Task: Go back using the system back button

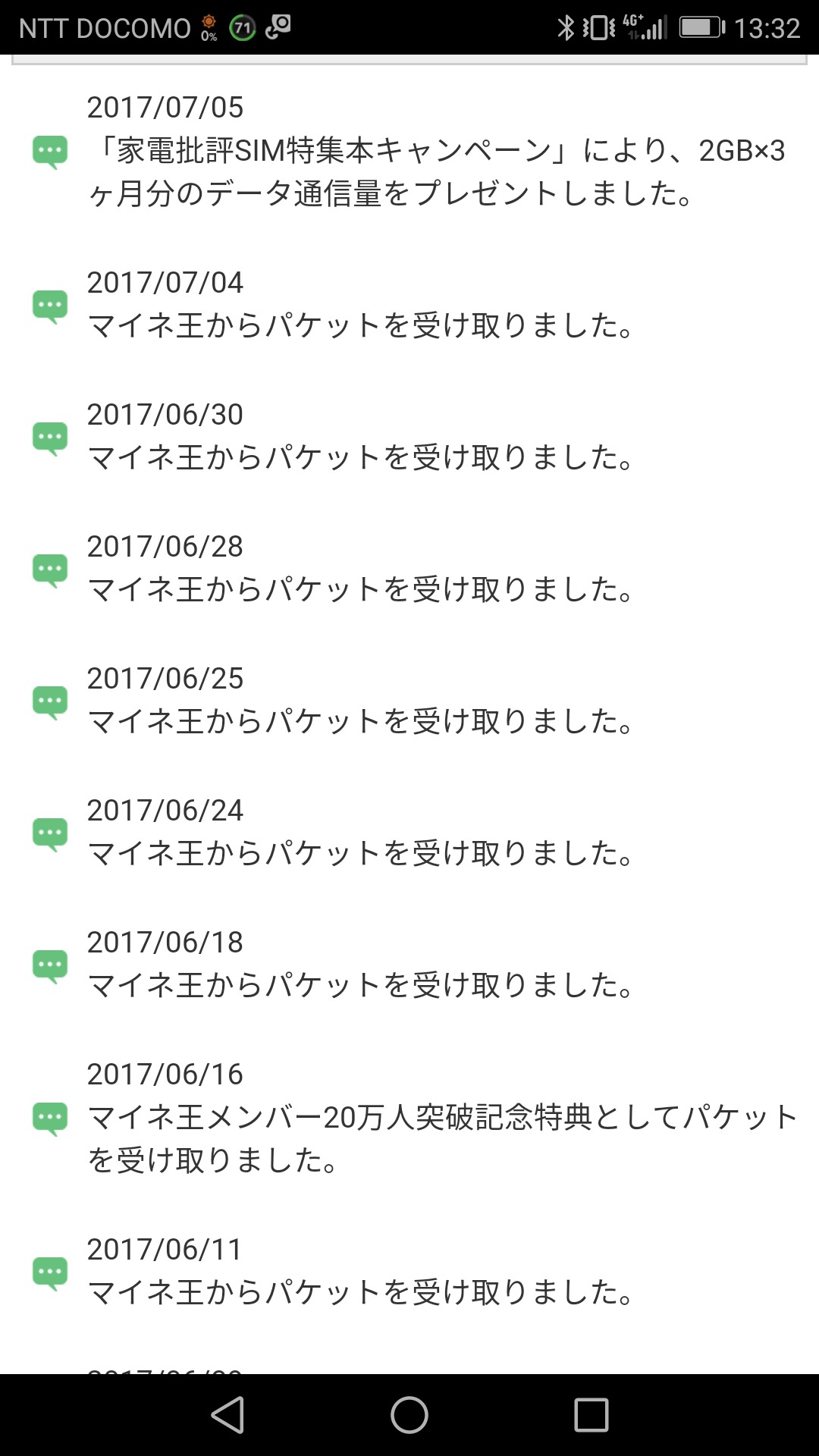Action: [227, 1415]
